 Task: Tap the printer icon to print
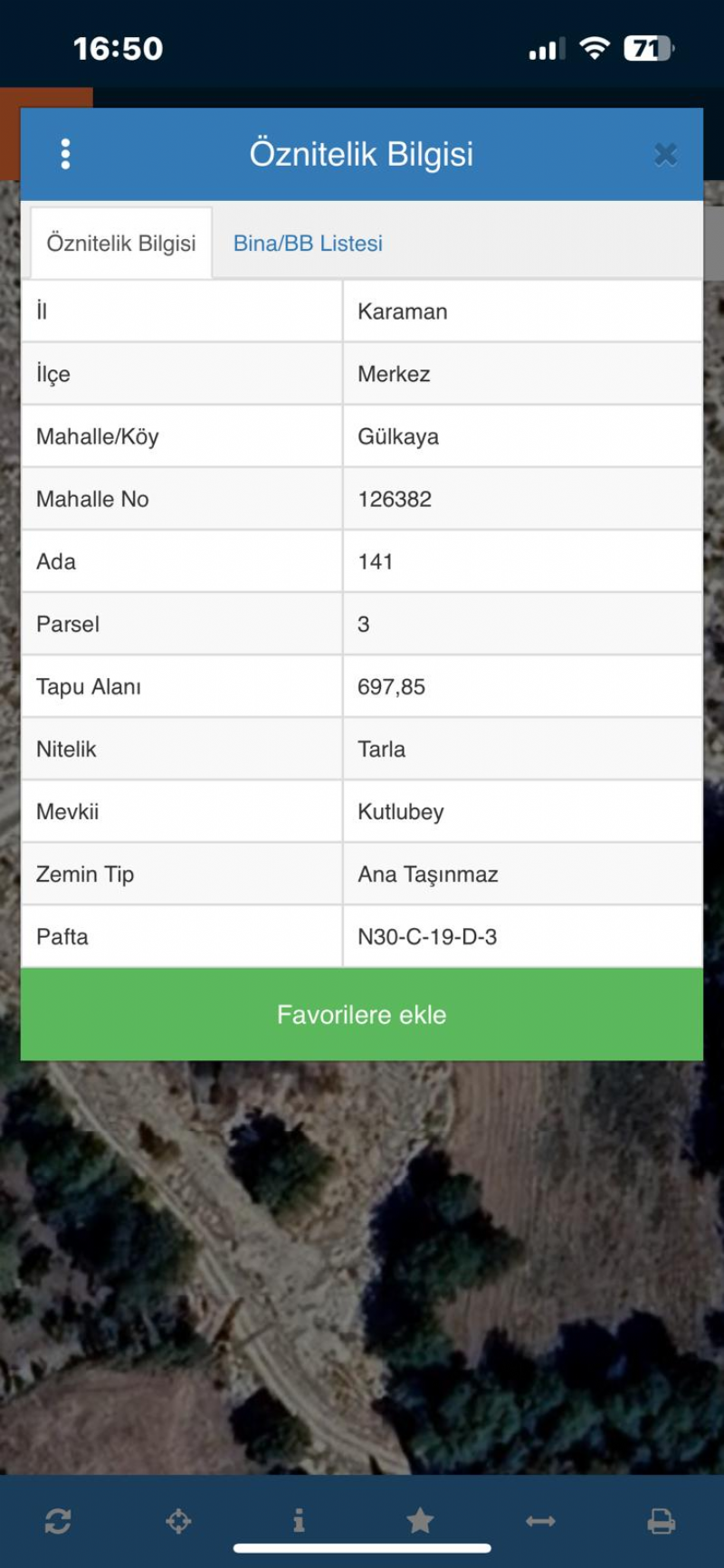661,1521
